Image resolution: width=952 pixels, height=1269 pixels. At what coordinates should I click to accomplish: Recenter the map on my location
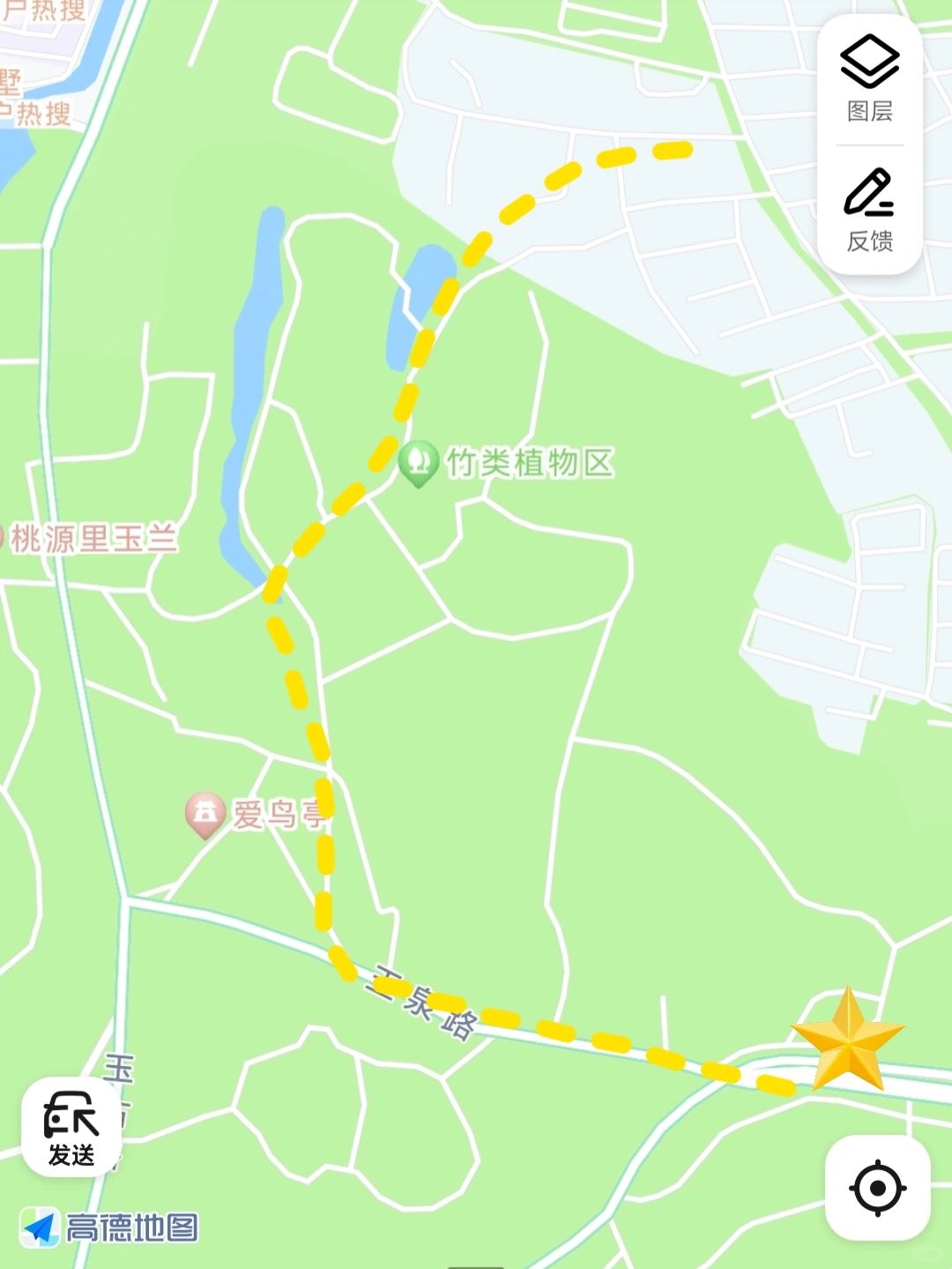[x=877, y=1188]
